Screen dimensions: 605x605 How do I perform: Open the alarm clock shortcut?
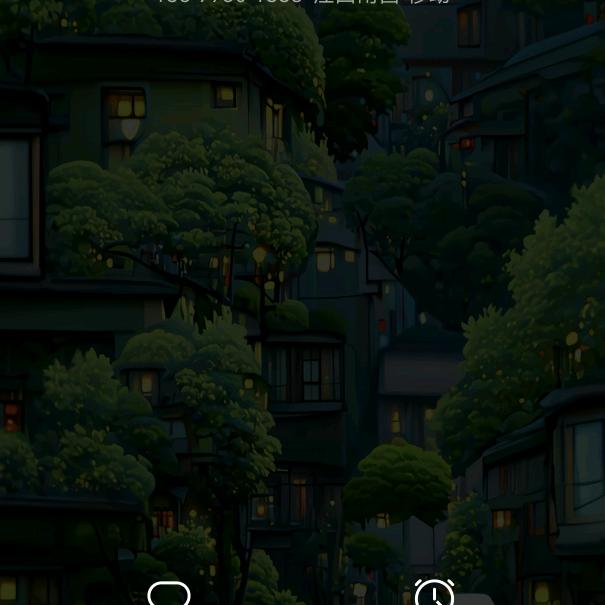click(x=434, y=594)
